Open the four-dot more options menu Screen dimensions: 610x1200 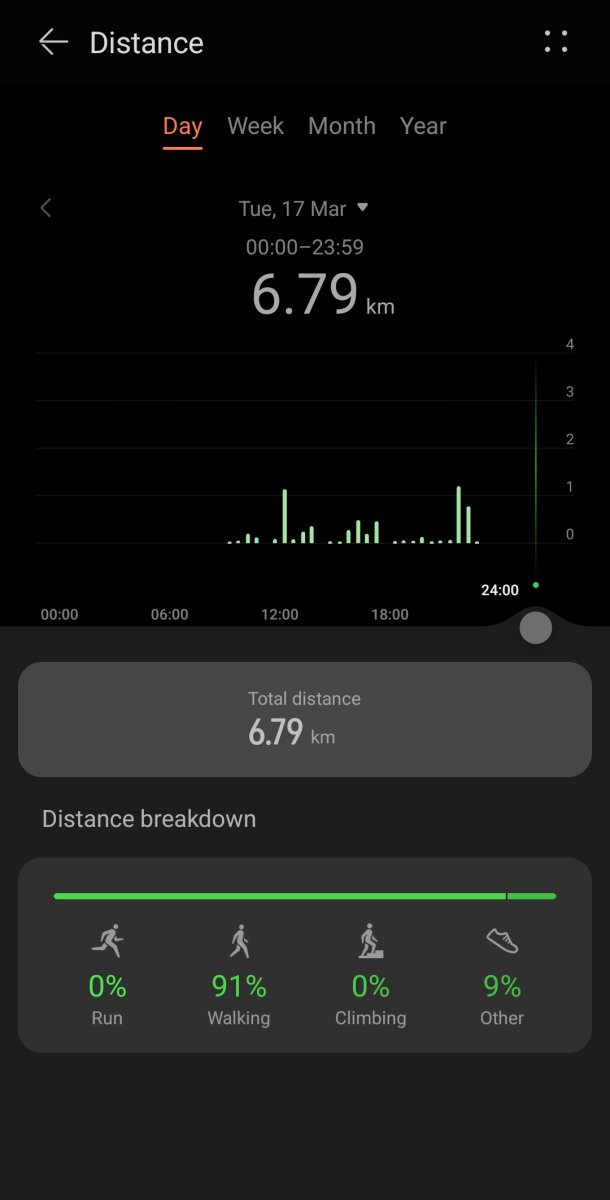click(556, 42)
